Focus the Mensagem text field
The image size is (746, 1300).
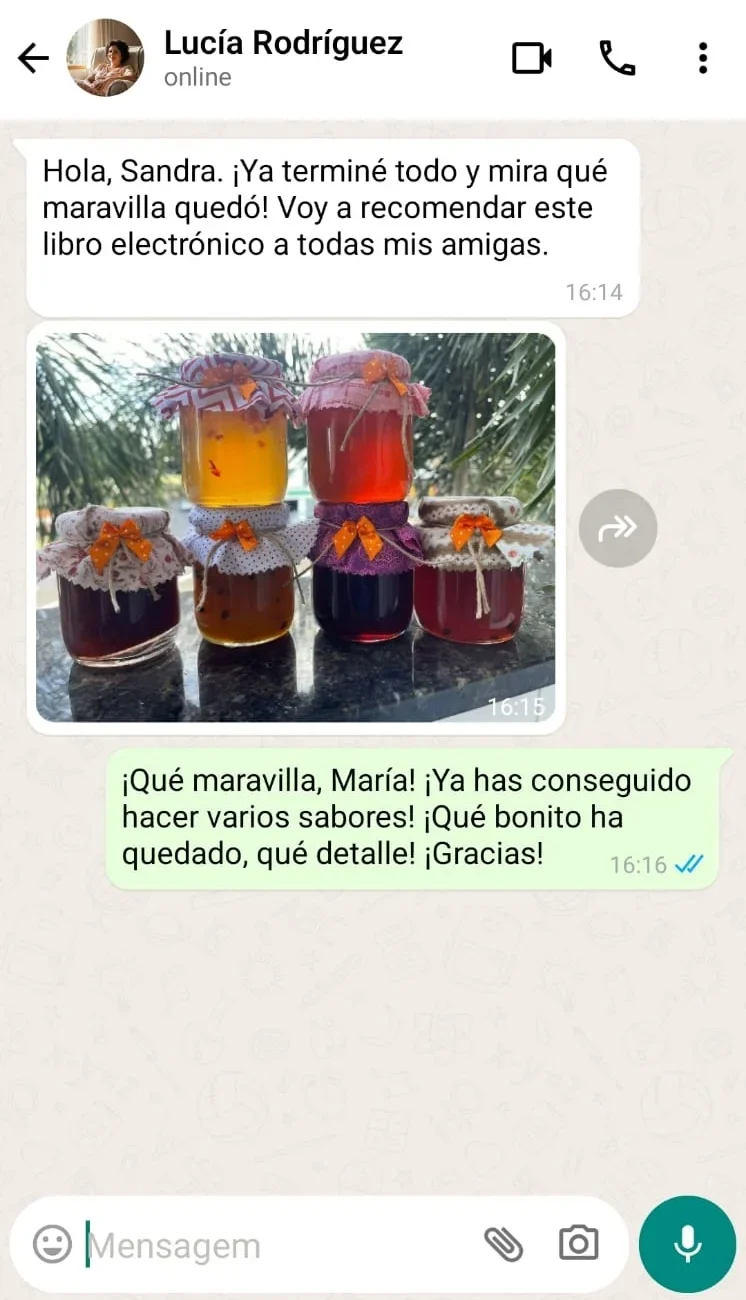coord(270,1246)
